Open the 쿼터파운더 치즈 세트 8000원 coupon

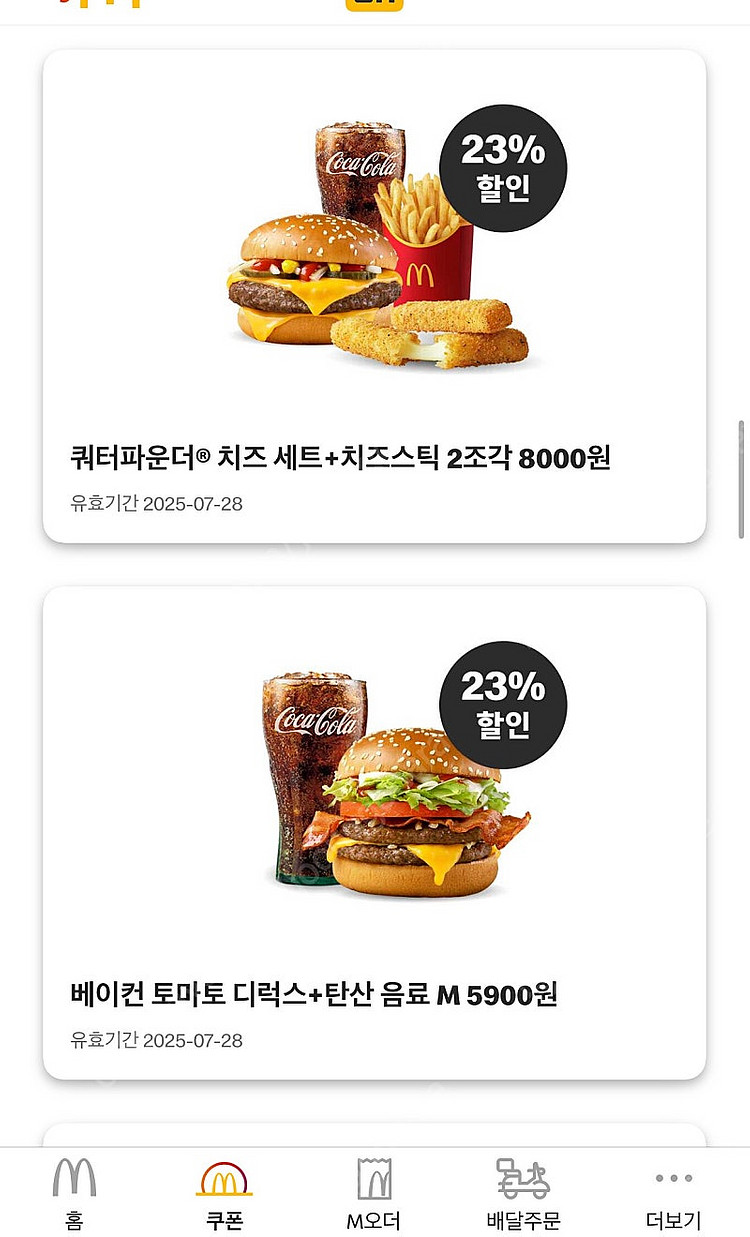click(x=374, y=296)
